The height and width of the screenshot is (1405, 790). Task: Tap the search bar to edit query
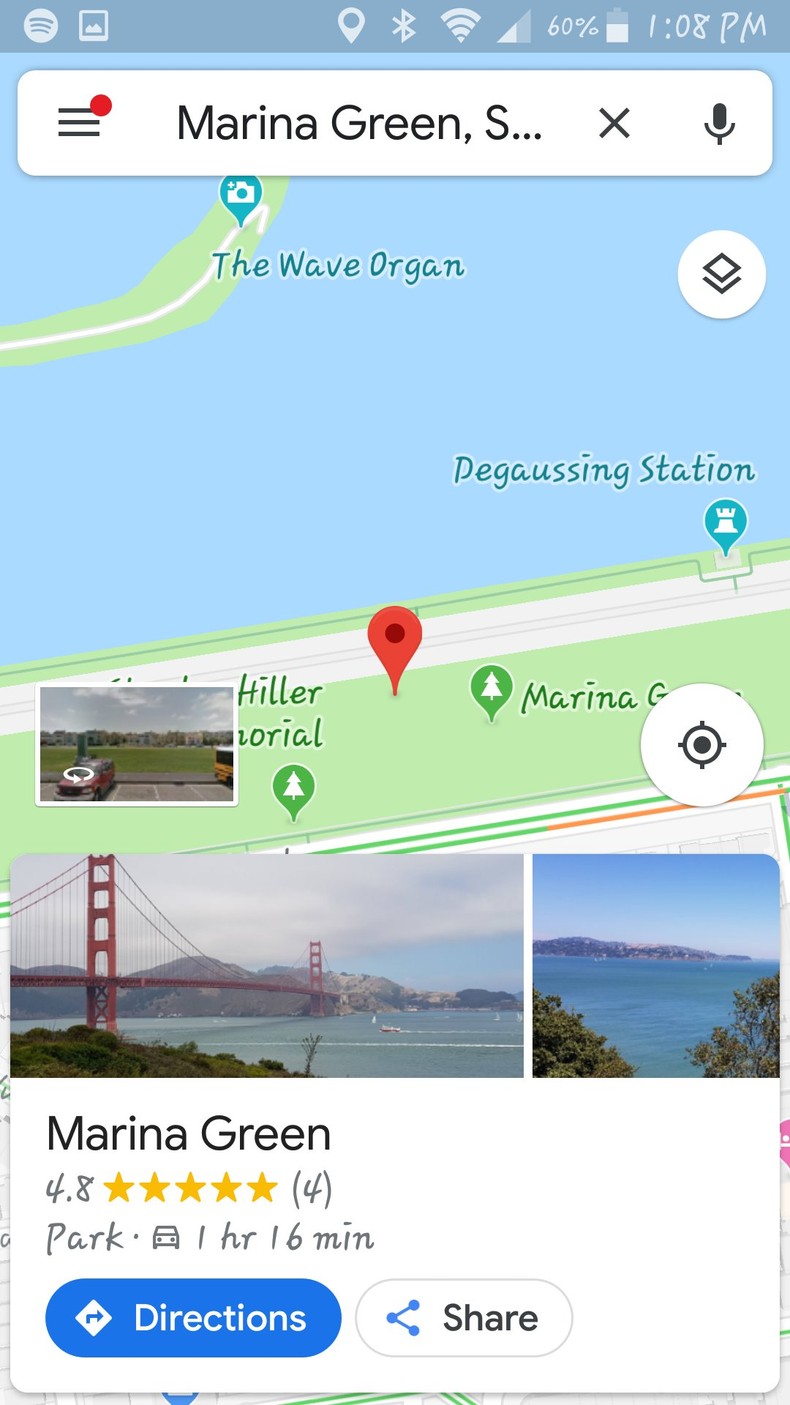360,122
